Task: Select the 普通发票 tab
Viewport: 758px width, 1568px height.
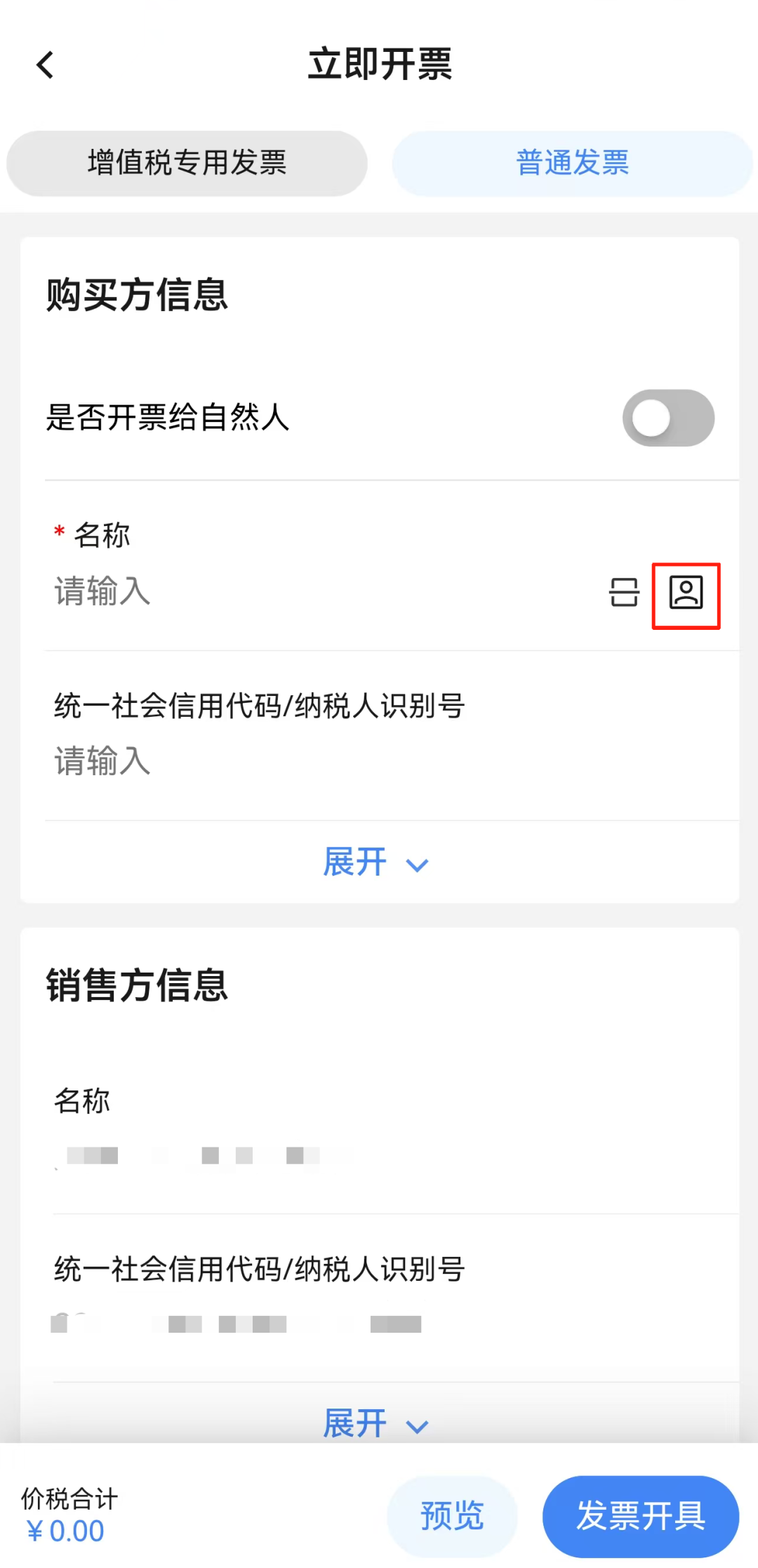Action: tap(572, 163)
